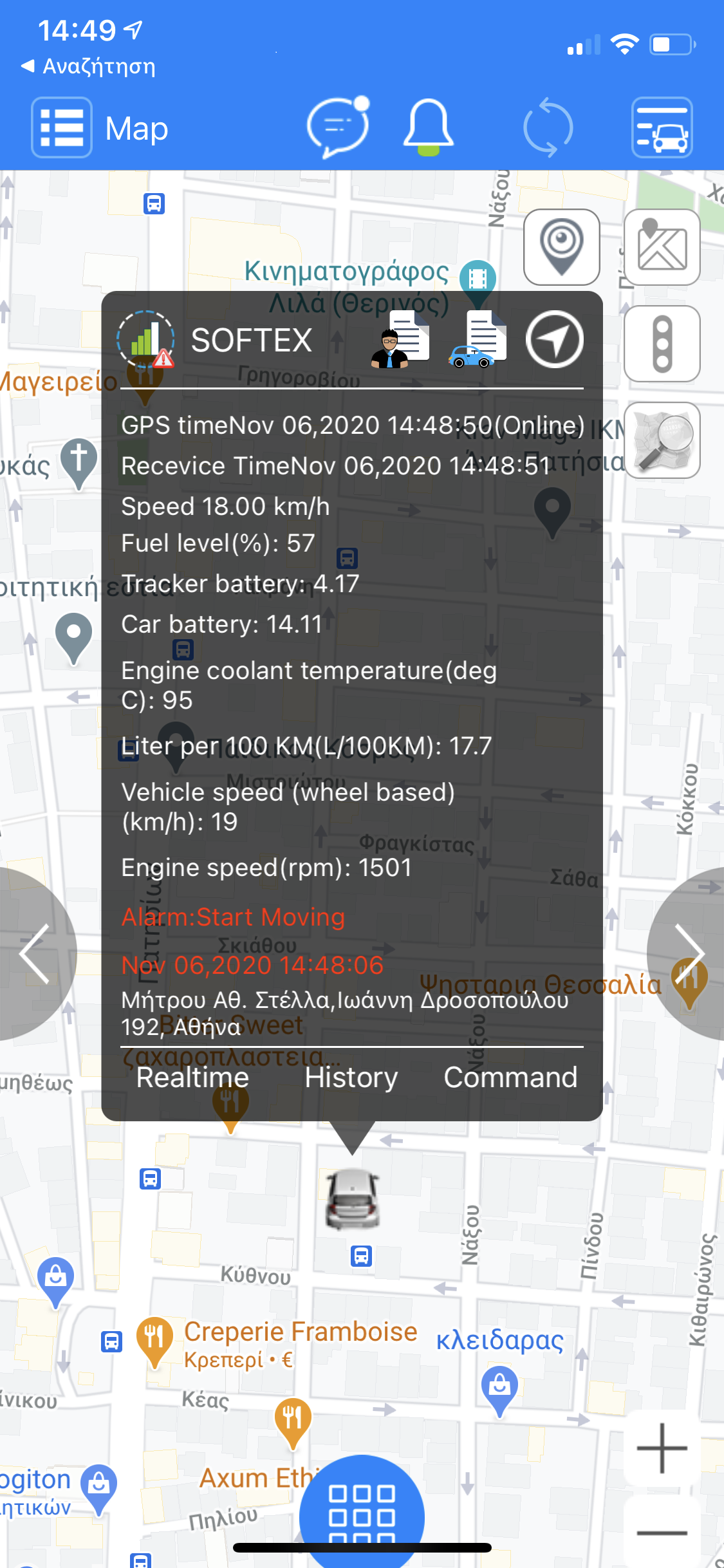Zoom out with the minus button
This screenshot has height=1568, width=724.
click(662, 1533)
